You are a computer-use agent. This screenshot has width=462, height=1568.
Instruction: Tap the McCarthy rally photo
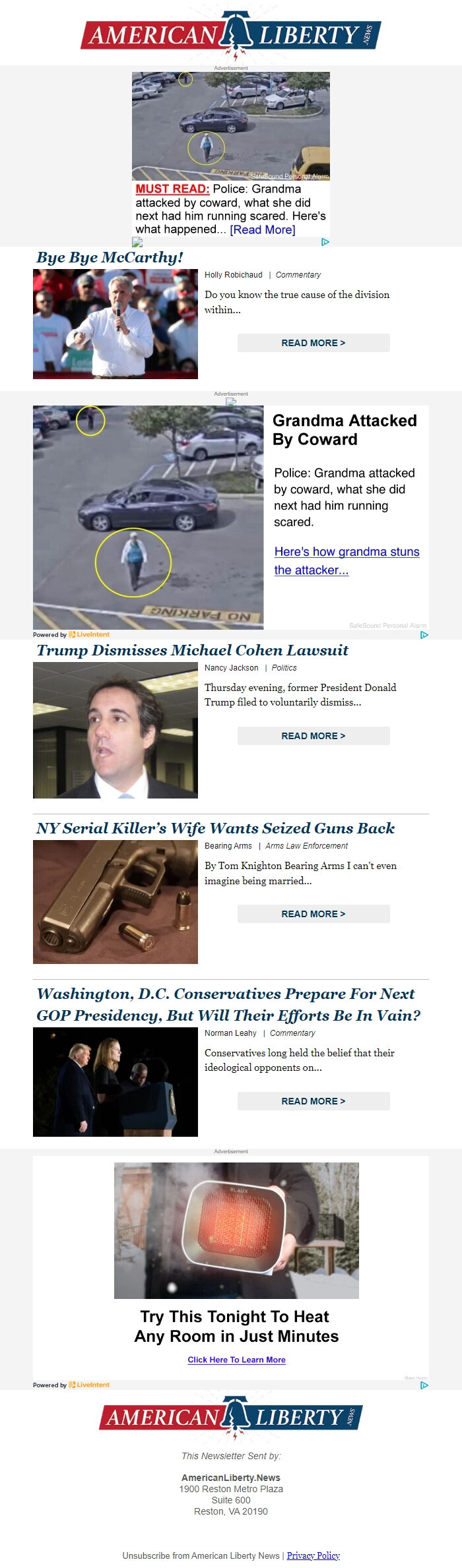tap(115, 324)
